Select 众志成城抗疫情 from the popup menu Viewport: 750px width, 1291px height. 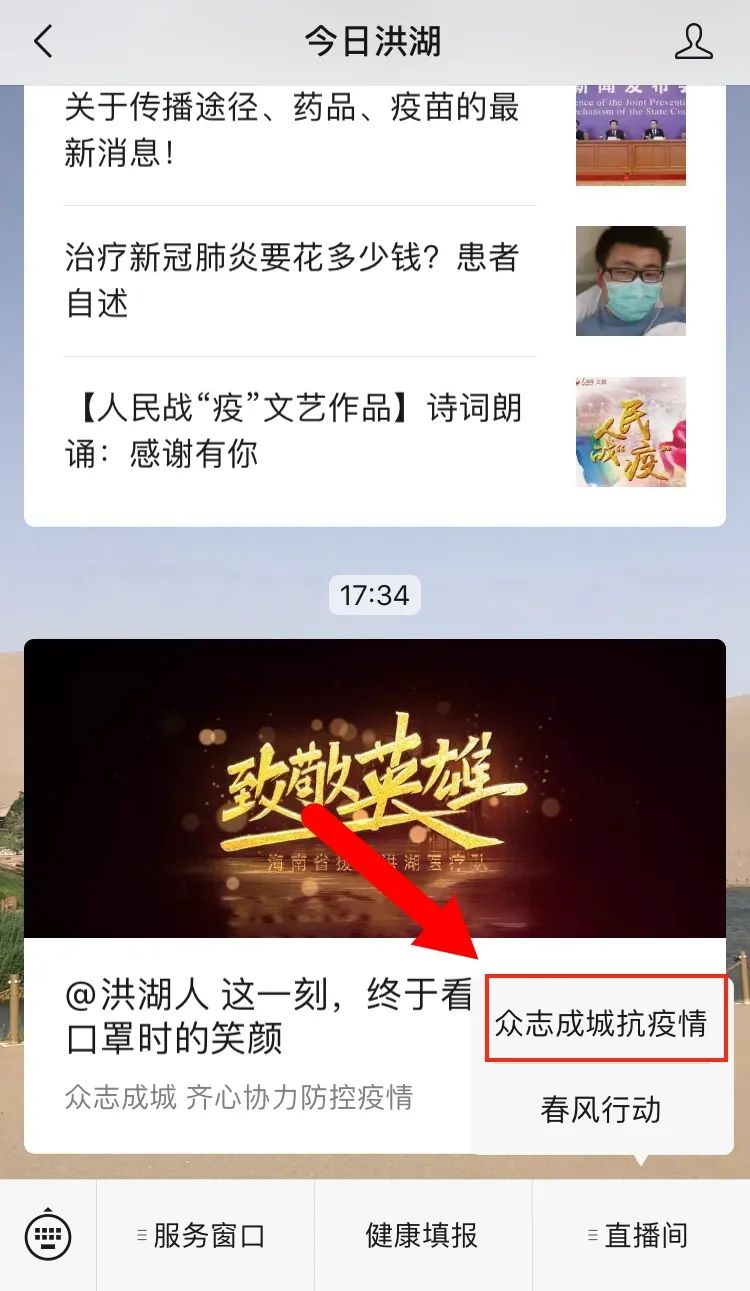coord(601,1023)
